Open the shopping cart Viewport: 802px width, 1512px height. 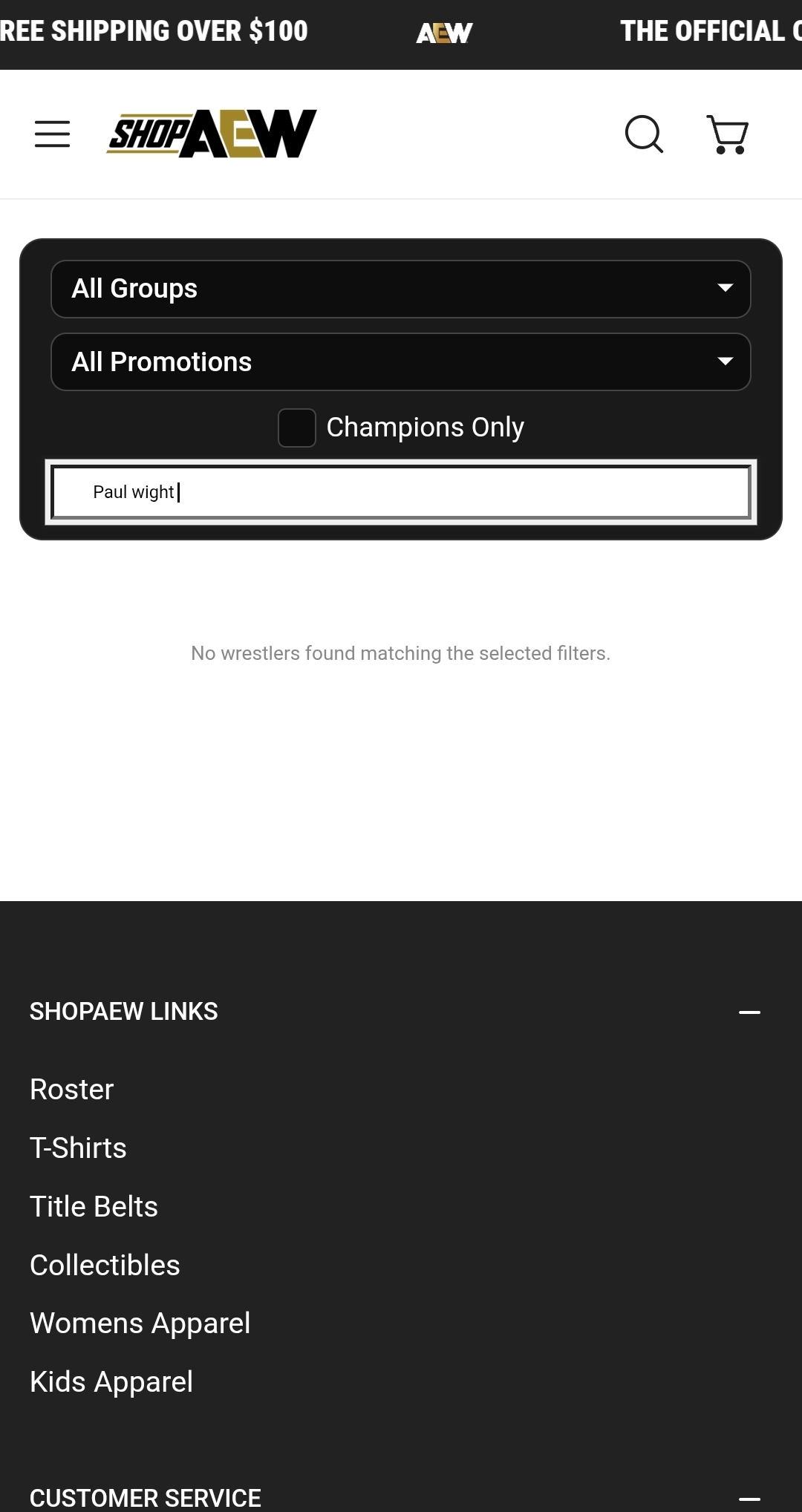click(727, 134)
